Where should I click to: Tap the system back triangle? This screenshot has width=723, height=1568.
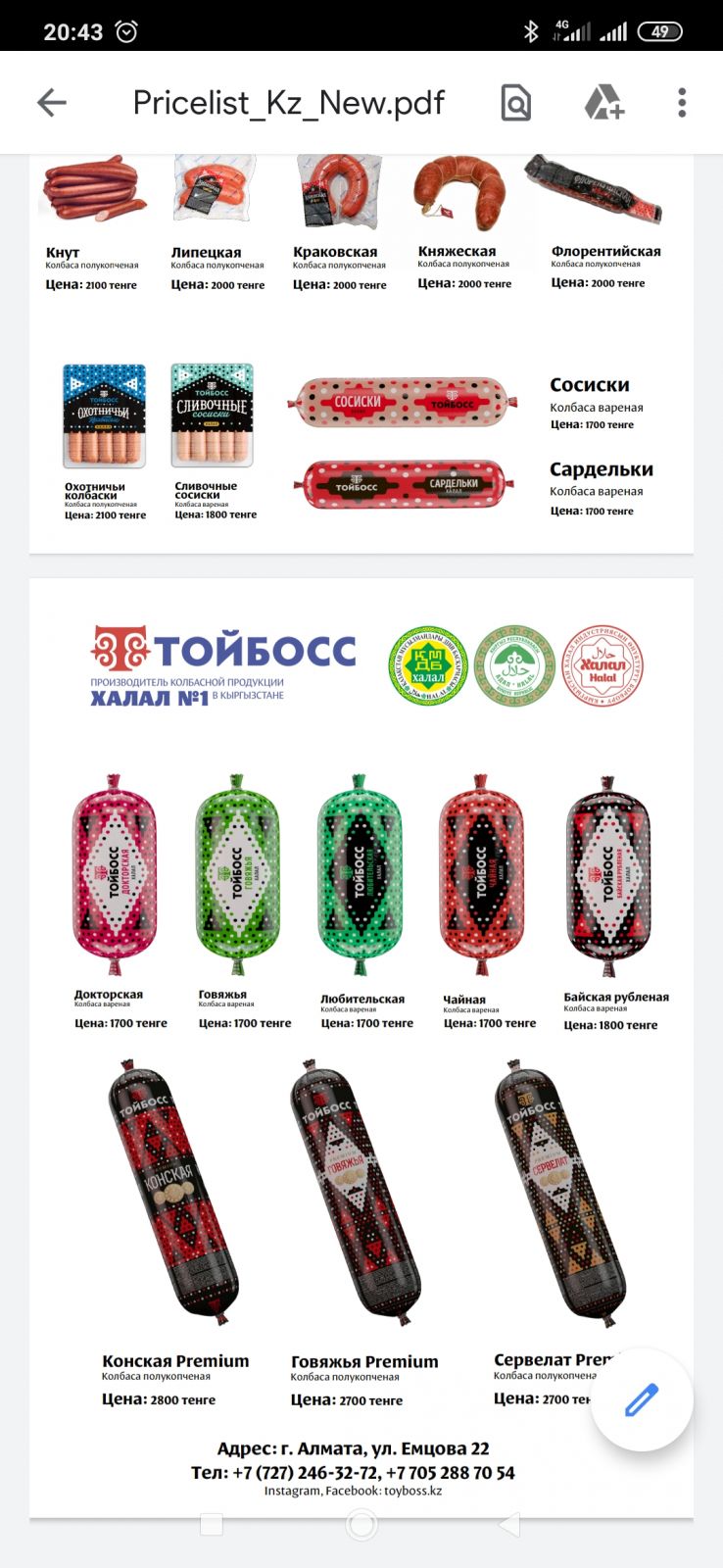509,1524
